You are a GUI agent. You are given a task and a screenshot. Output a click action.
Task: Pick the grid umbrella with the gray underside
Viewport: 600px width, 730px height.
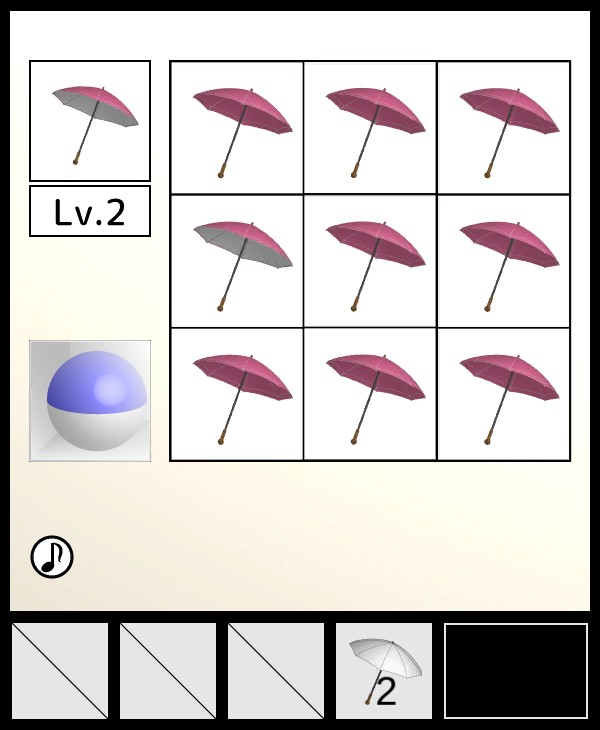coord(237,261)
